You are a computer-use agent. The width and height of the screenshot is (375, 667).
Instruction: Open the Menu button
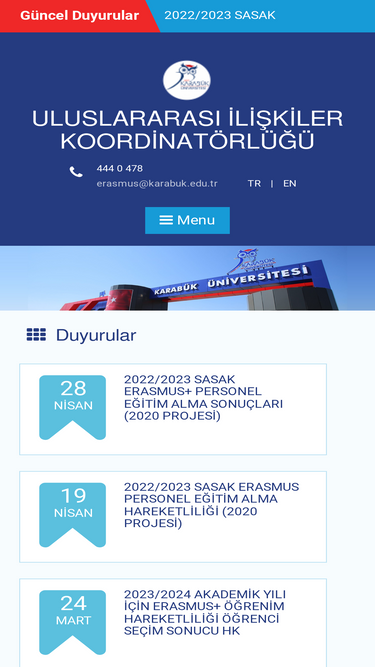pyautogui.click(x=187, y=220)
